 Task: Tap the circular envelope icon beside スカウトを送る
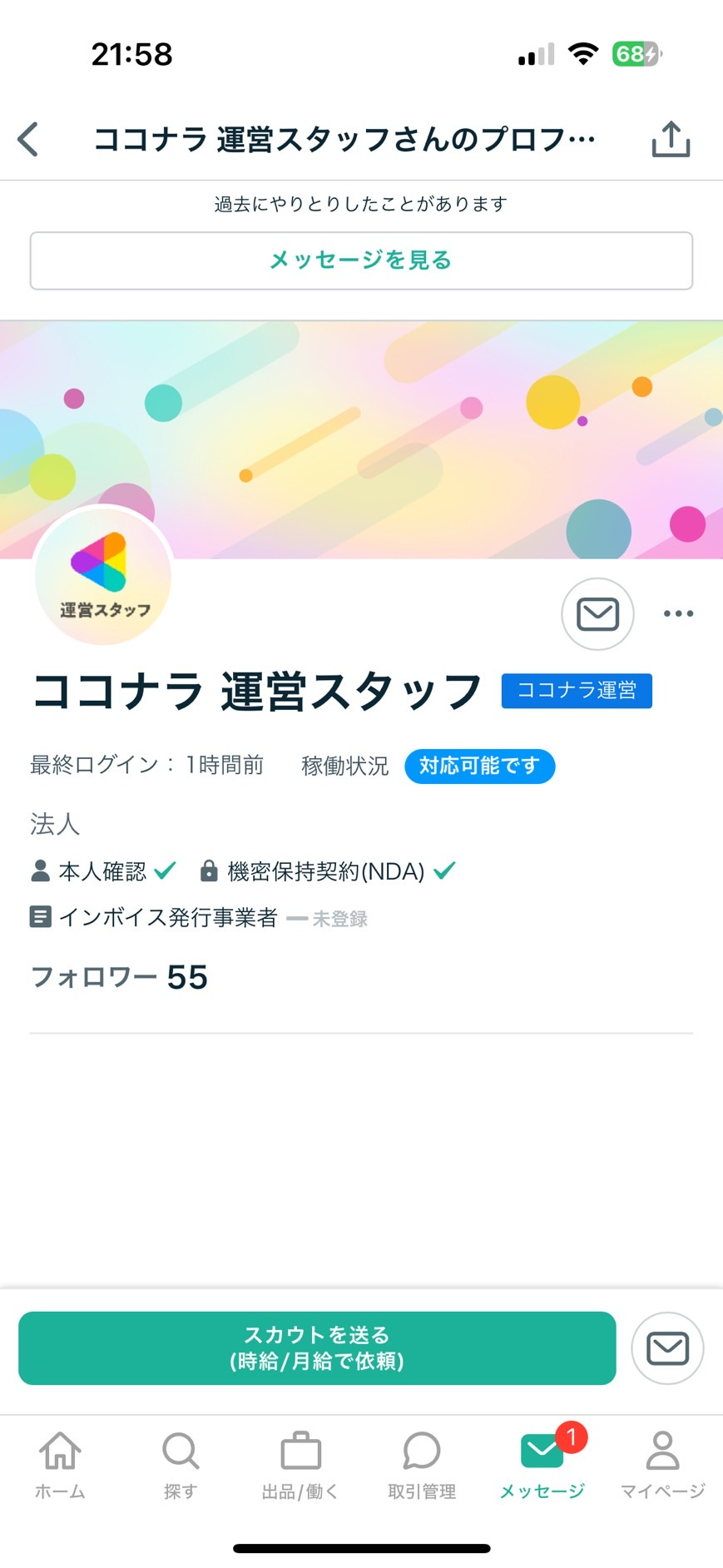click(666, 1348)
